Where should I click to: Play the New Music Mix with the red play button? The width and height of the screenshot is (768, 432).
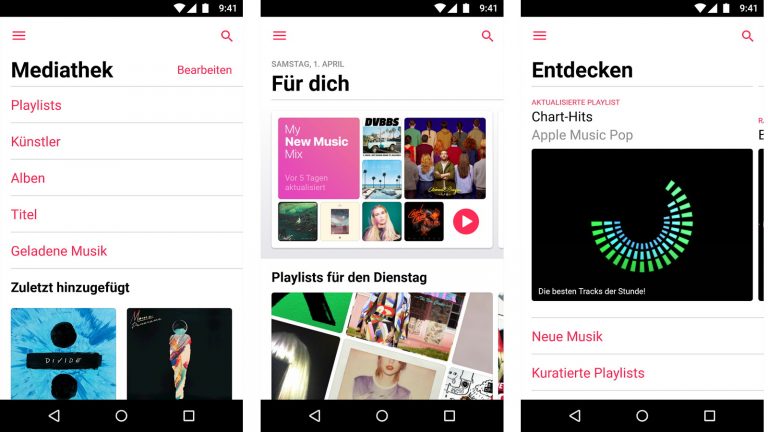pyautogui.click(x=466, y=221)
